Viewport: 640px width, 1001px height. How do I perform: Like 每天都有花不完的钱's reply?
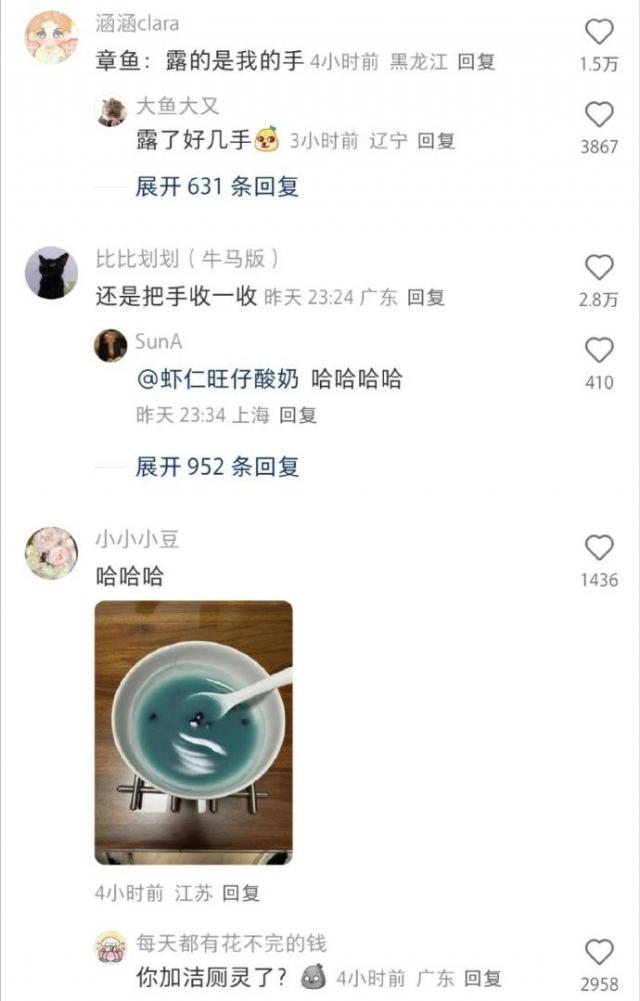pyautogui.click(x=598, y=952)
